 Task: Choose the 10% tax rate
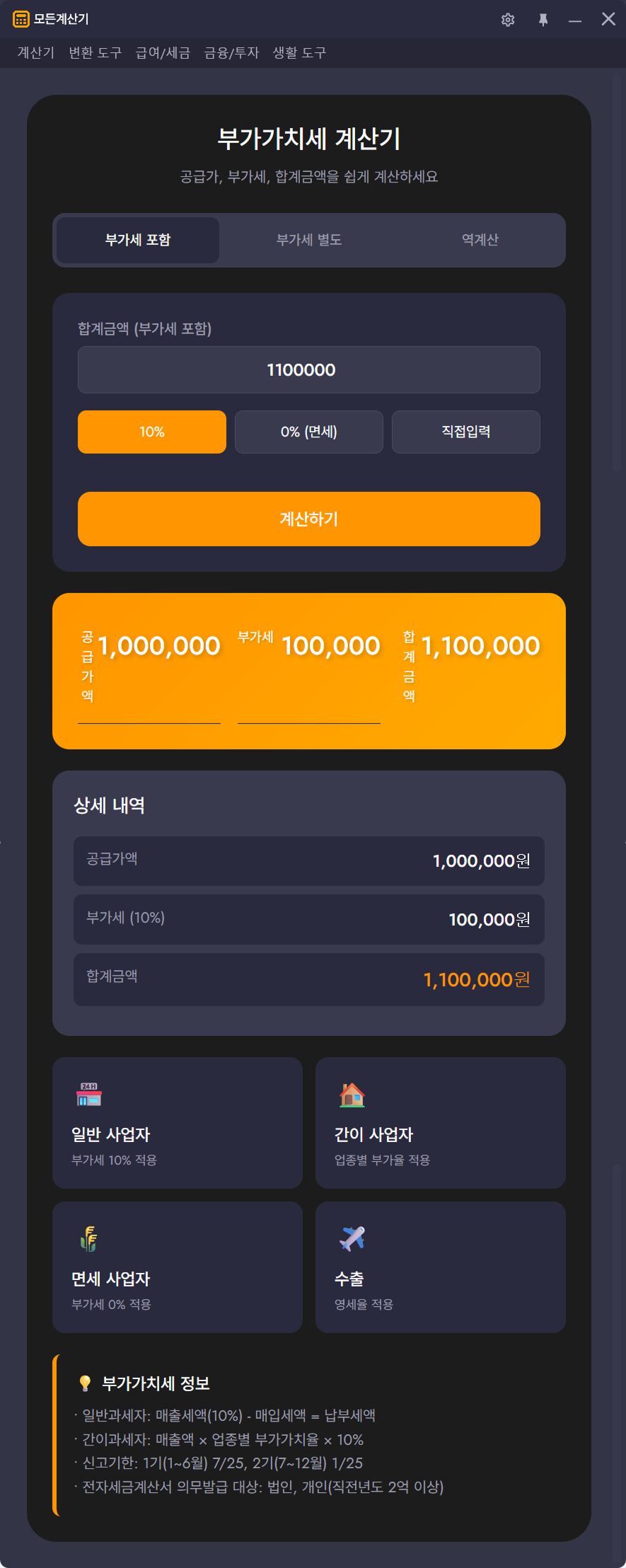[152, 432]
